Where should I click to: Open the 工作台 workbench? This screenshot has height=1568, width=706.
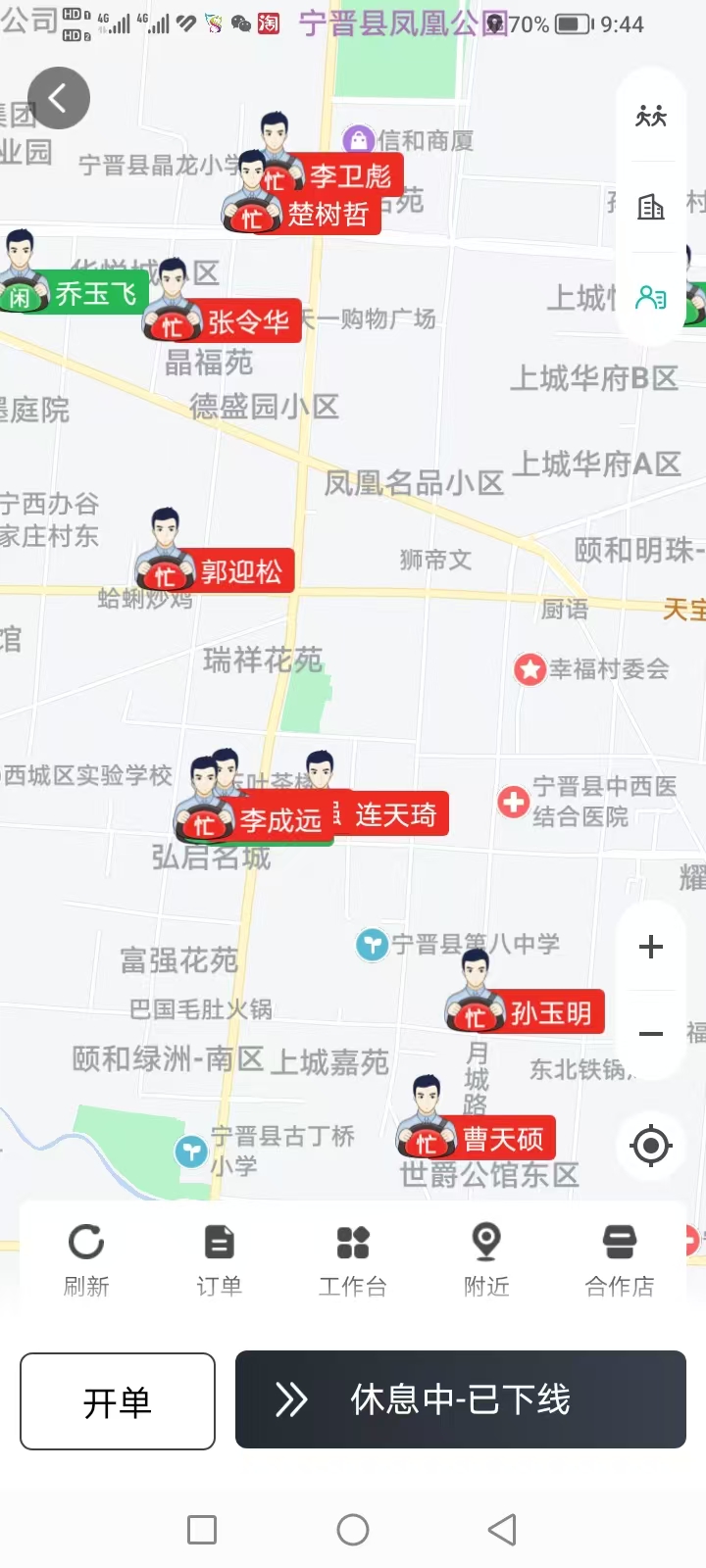point(353,1260)
